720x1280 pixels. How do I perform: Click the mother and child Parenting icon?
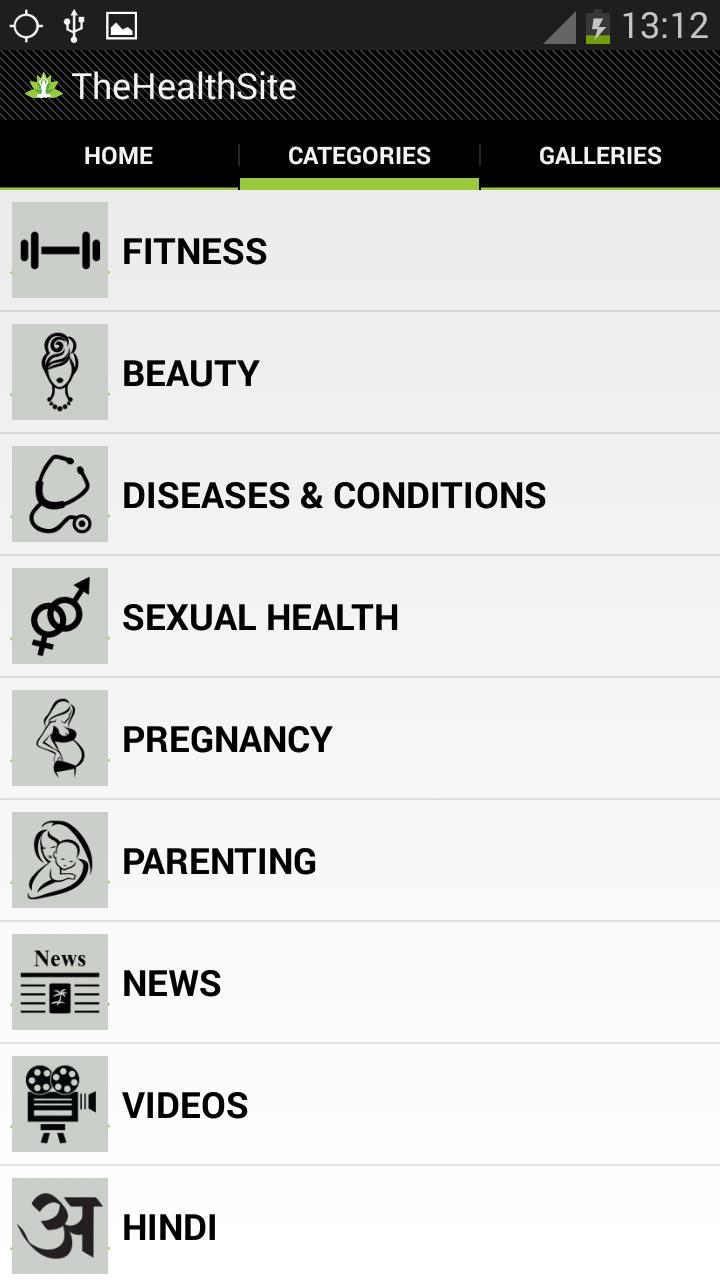point(59,859)
